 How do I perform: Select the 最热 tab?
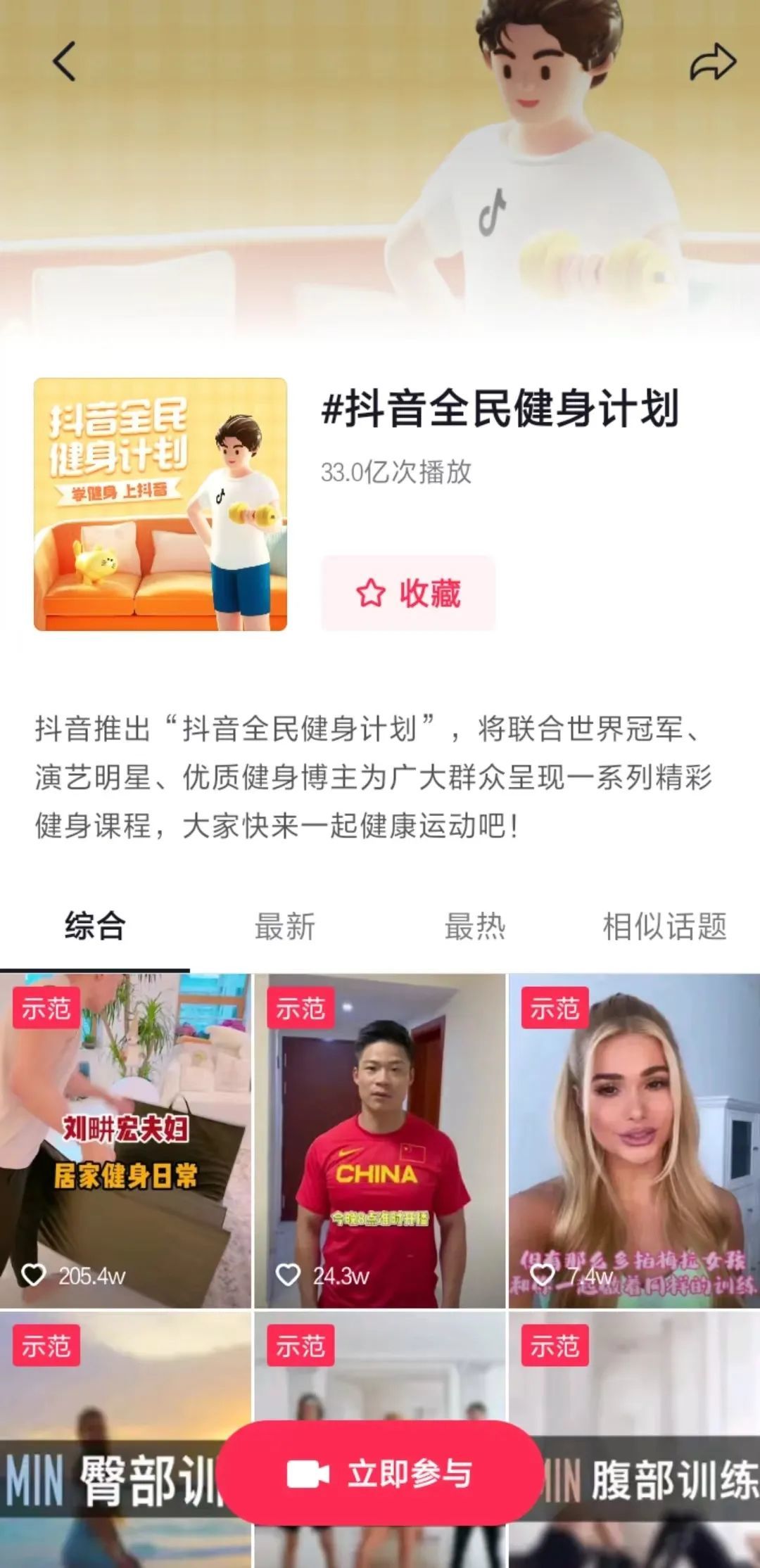[475, 926]
